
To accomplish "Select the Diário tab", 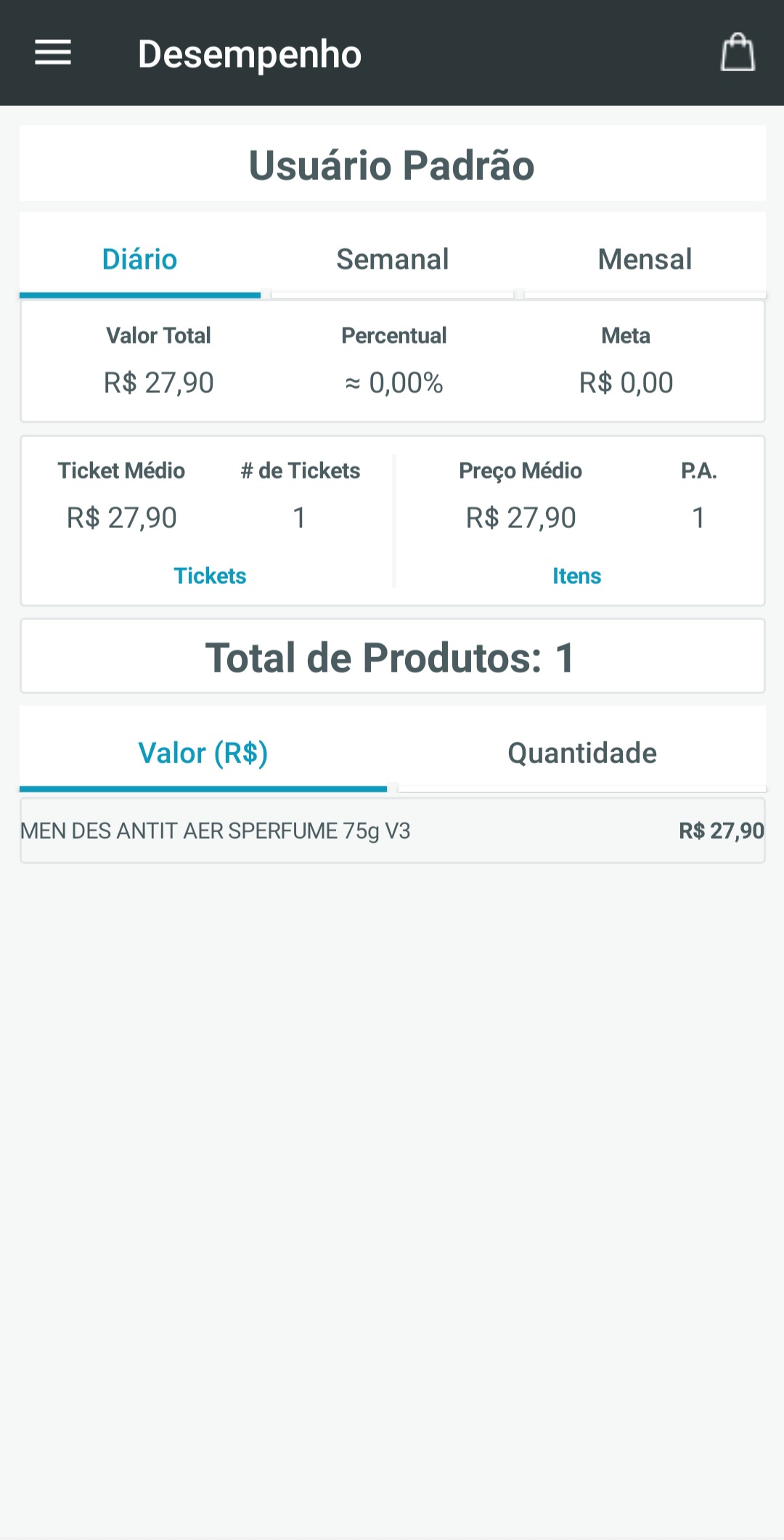I will coord(139,259).
